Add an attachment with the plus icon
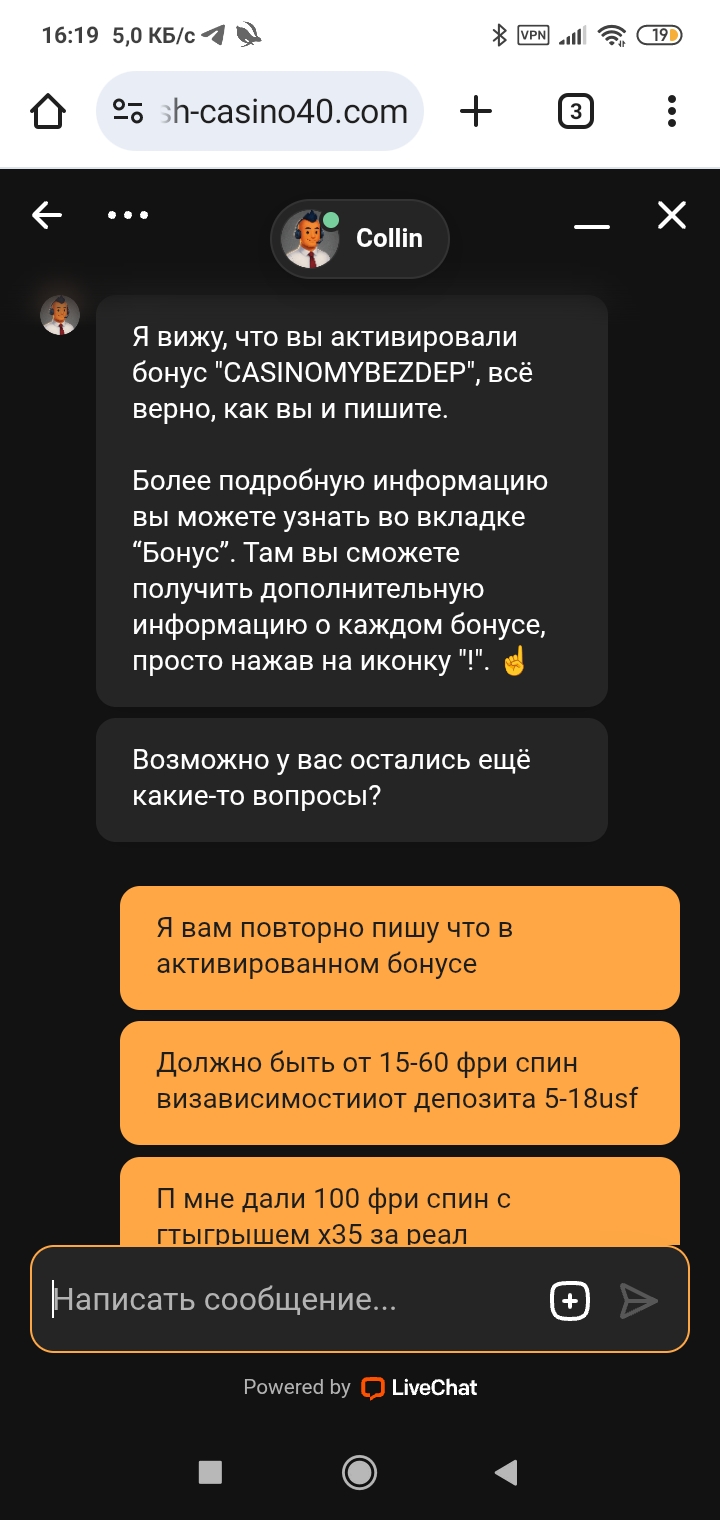The height and width of the screenshot is (1520, 720). coord(570,1300)
